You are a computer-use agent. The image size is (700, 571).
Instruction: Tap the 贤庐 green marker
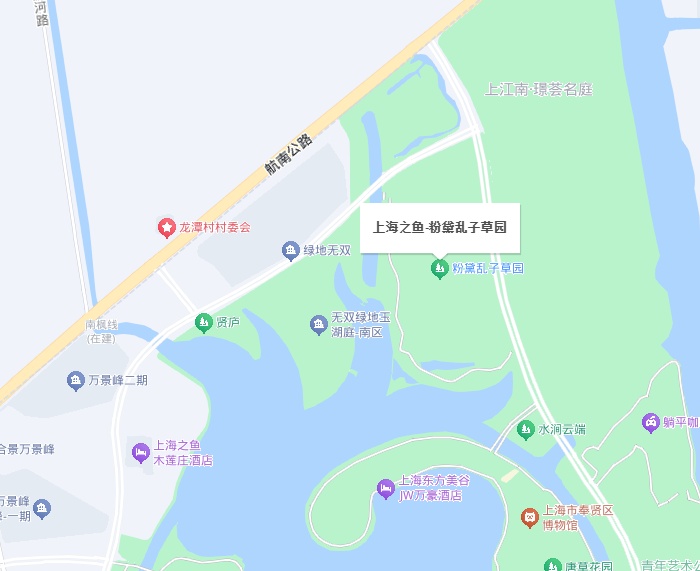click(x=204, y=322)
